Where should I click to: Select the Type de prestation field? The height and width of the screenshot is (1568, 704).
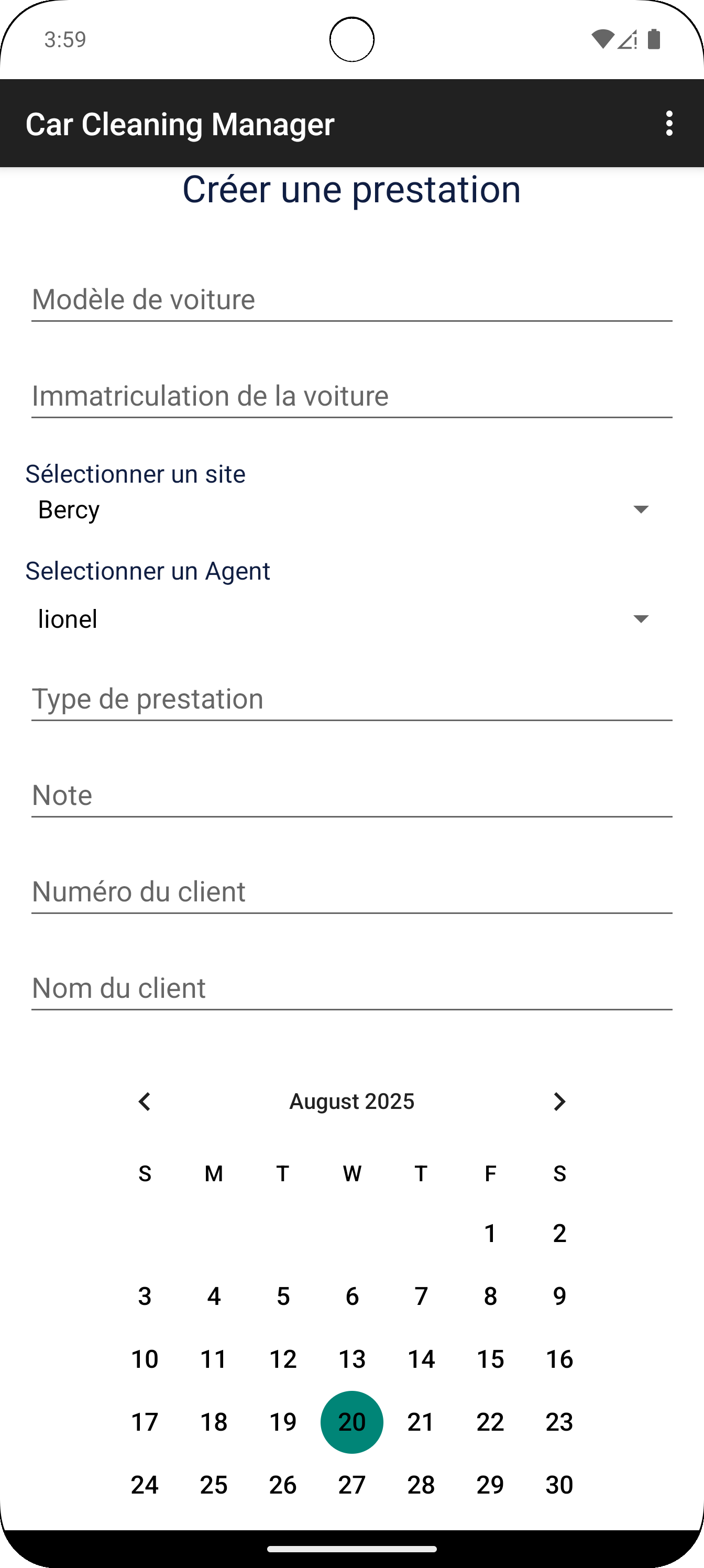pyautogui.click(x=351, y=700)
